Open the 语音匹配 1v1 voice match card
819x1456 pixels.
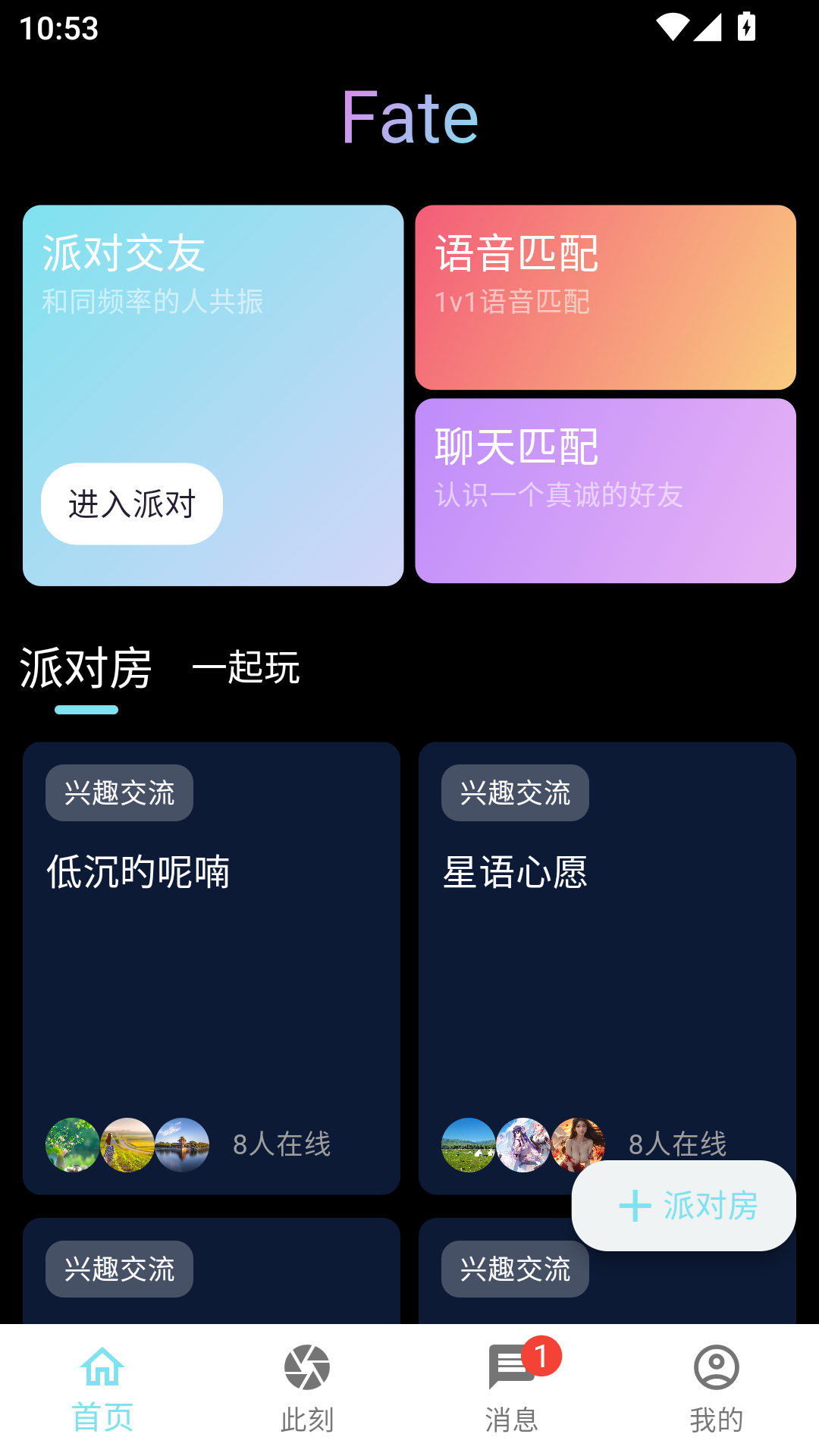(x=605, y=297)
